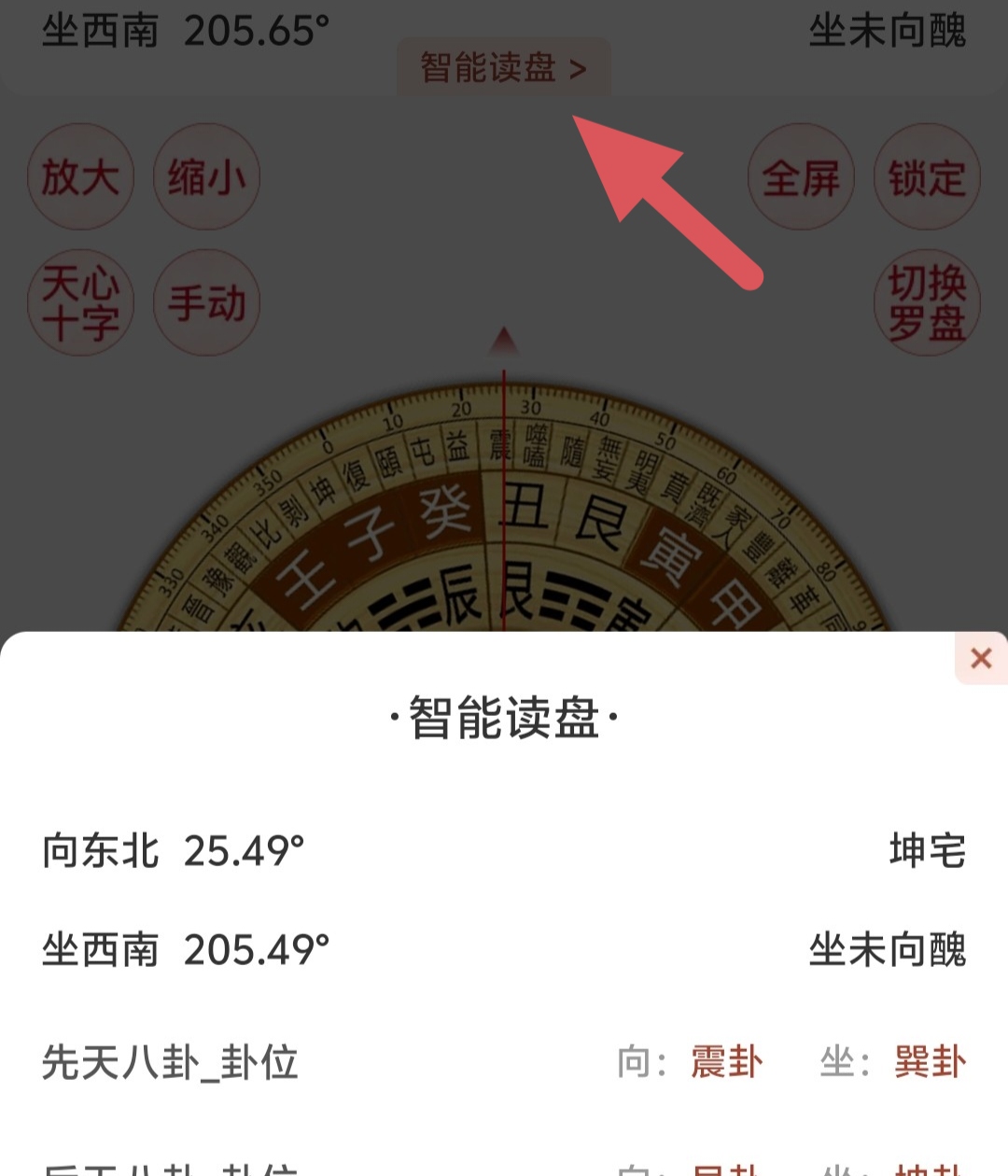The image size is (1008, 1176).
Task: Enter 全屏 full screen mode
Action: [x=801, y=177]
